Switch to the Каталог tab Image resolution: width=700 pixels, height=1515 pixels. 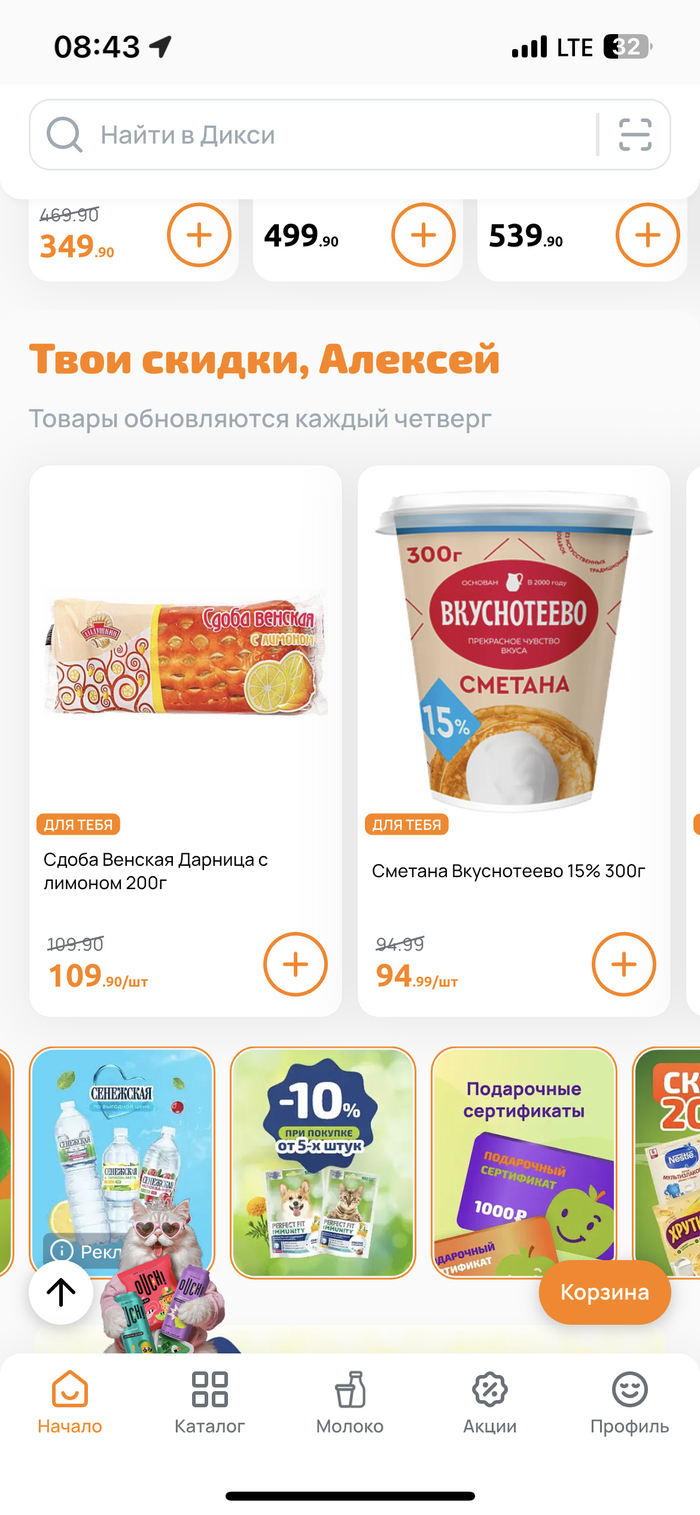click(210, 1402)
